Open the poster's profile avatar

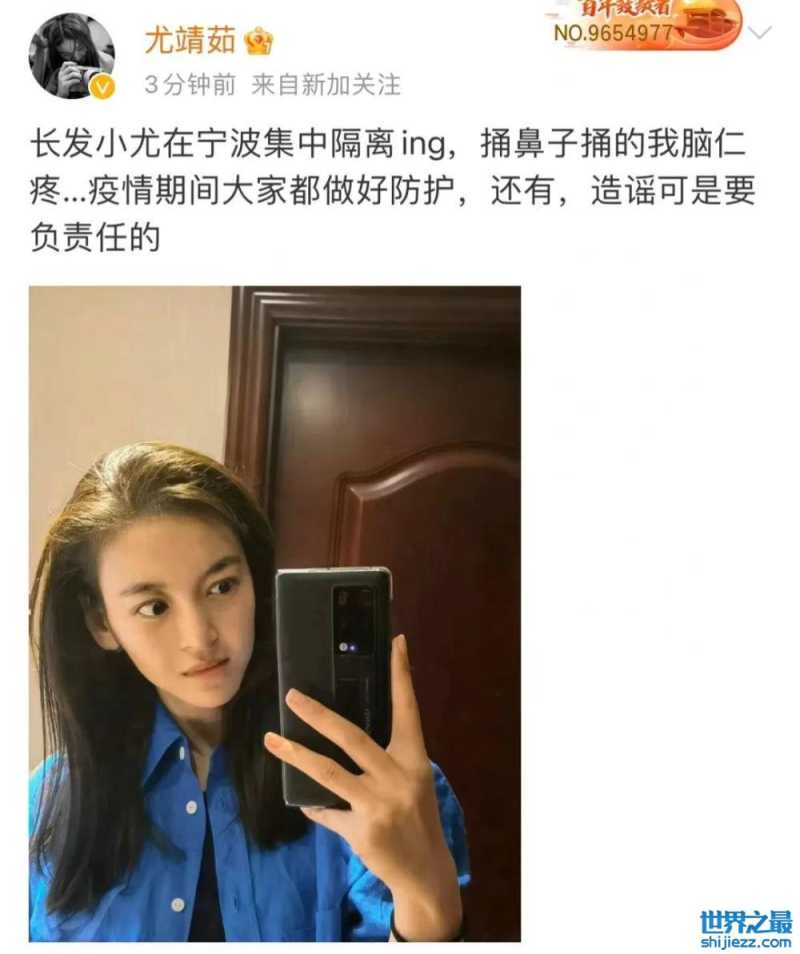(70, 57)
